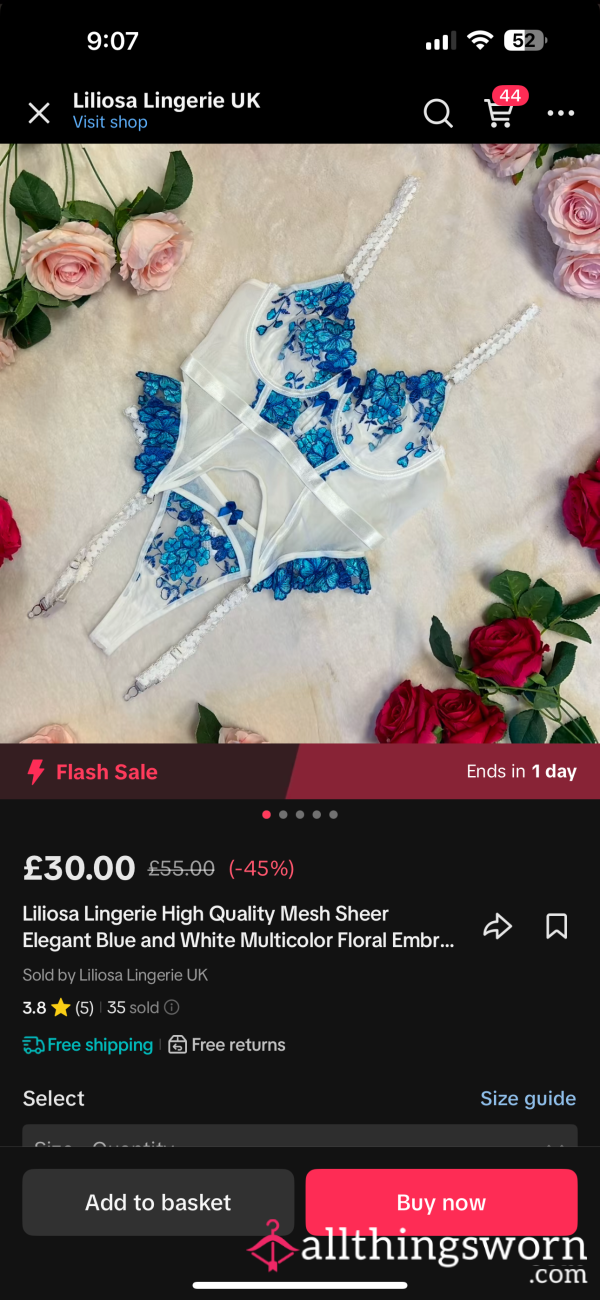Open the three-dot overflow menu
This screenshot has width=600, height=1300.
click(x=561, y=113)
